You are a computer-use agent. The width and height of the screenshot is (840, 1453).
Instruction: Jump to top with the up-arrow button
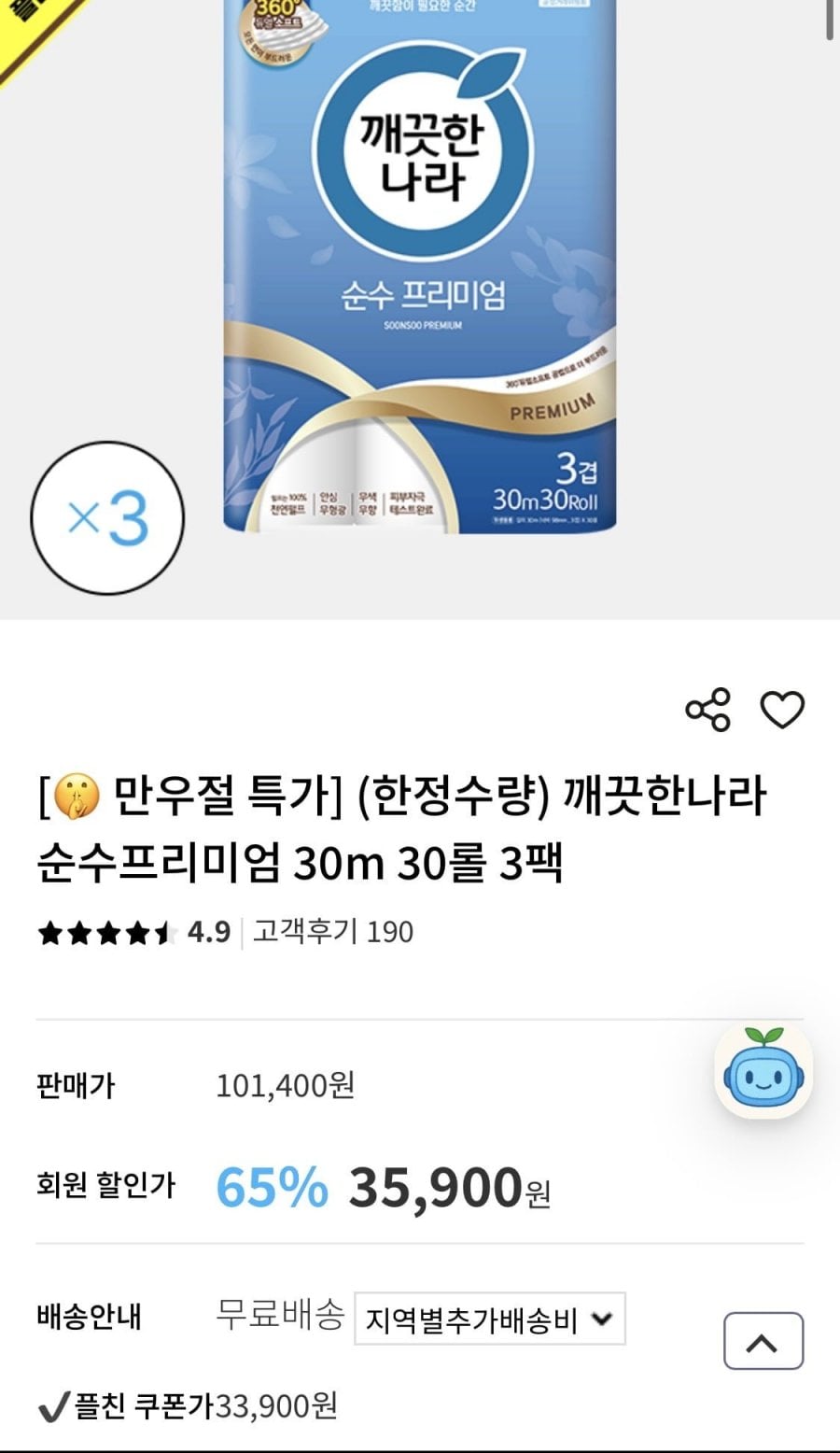point(763,1341)
